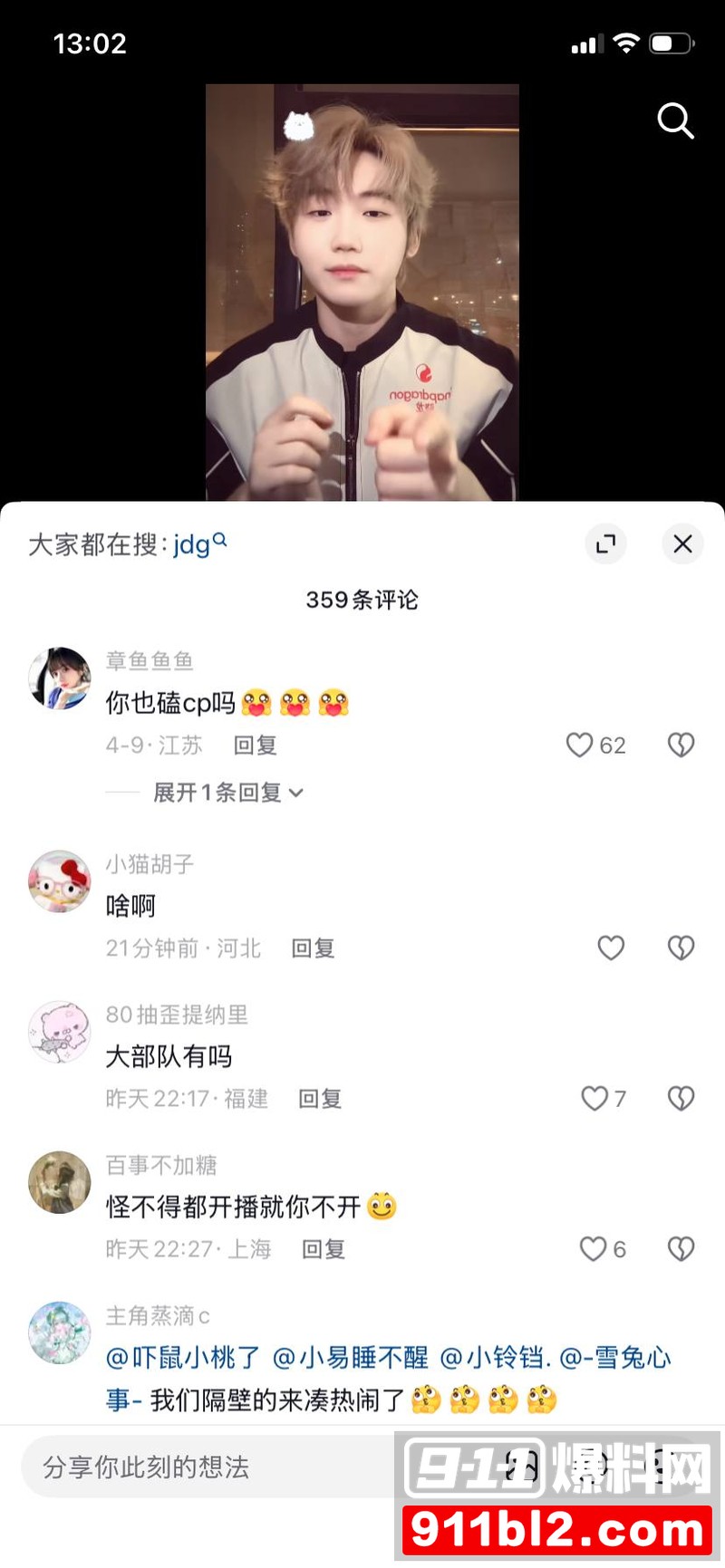Expand 1 reply under 章鱼鱼鱼's comment
Image resolution: width=725 pixels, height=1568 pixels.
click(227, 793)
